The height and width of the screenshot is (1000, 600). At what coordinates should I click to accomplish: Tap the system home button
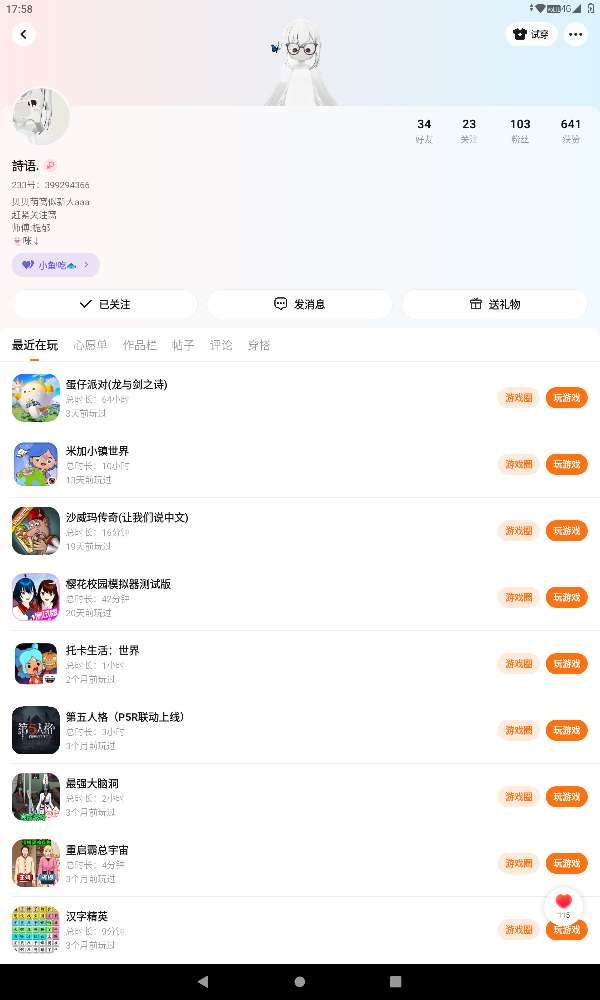coord(300,981)
